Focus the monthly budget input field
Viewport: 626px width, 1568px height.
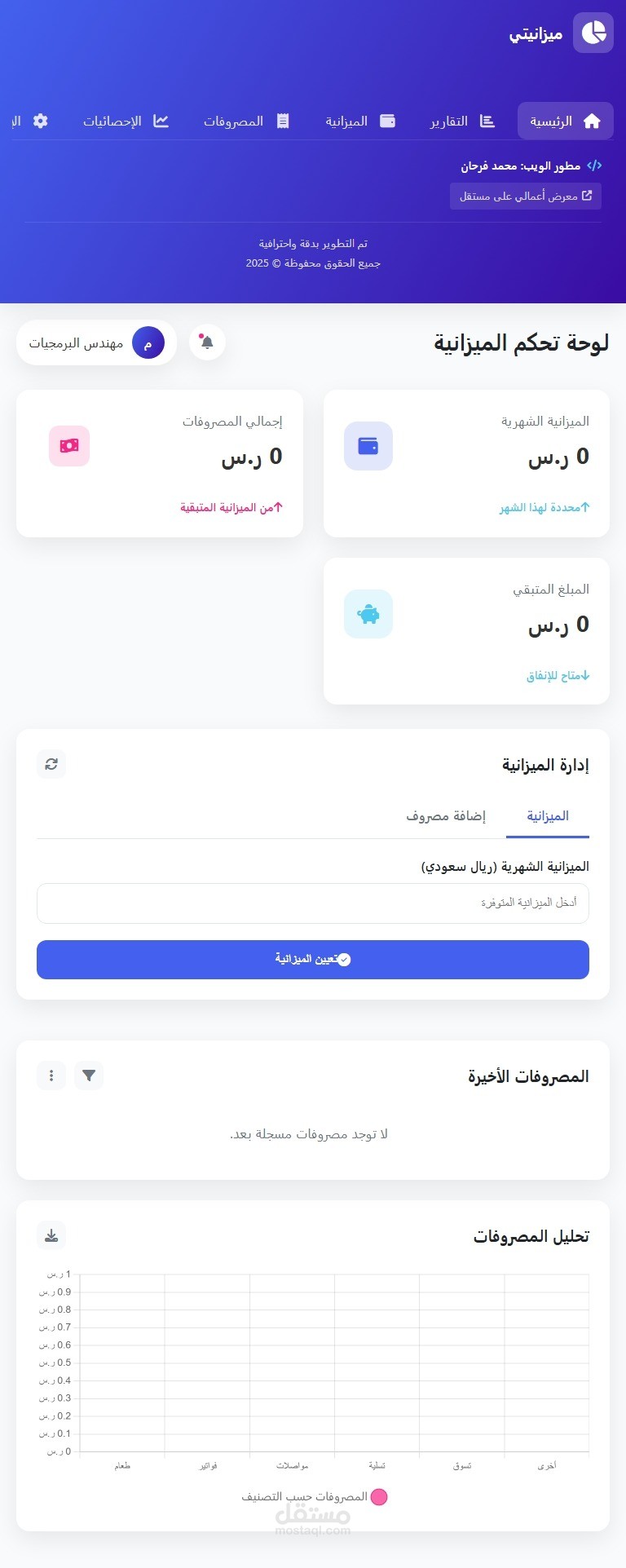[313, 903]
